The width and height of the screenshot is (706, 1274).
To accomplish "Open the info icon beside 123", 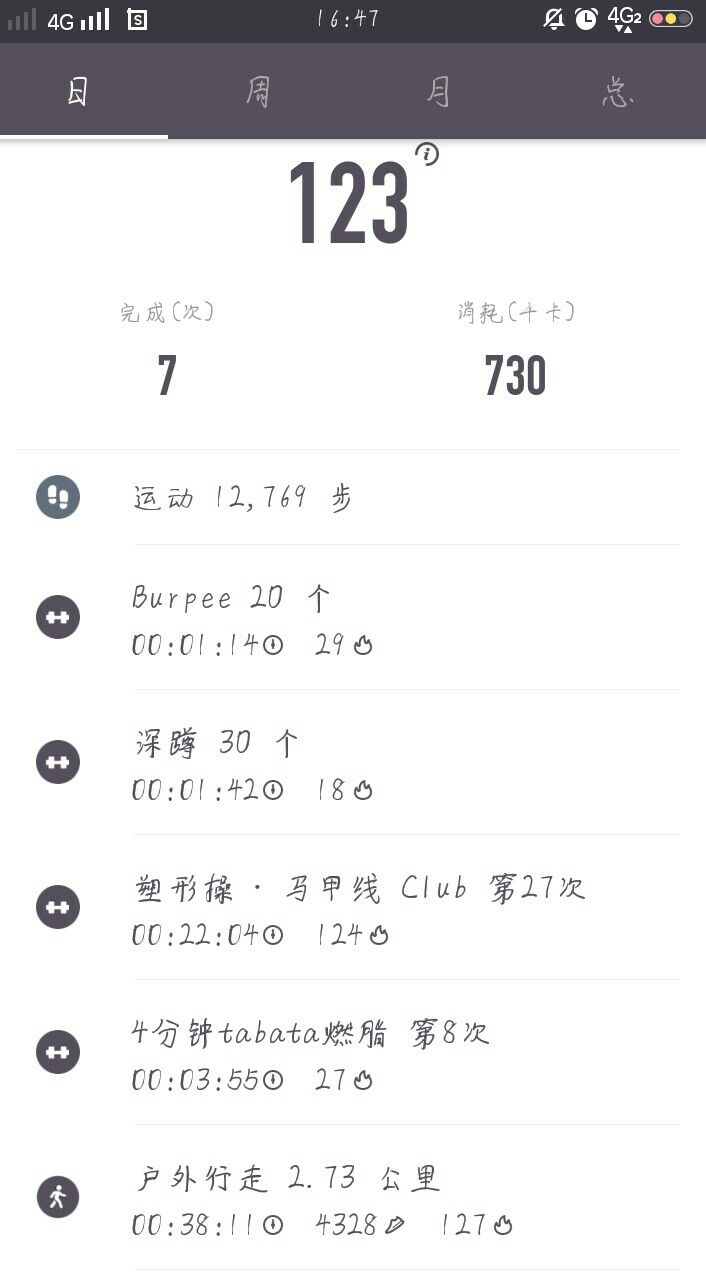I will tap(428, 154).
